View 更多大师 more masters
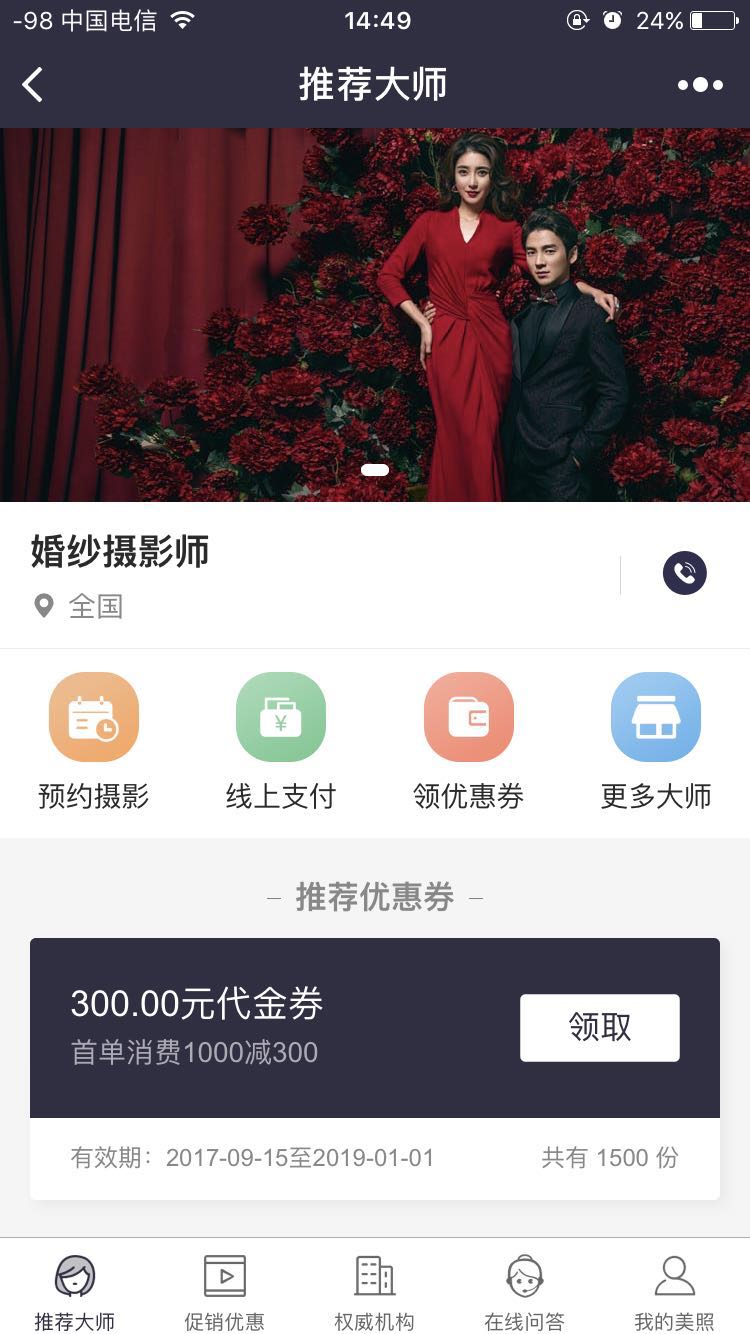This screenshot has width=750, height=1334. 656,740
